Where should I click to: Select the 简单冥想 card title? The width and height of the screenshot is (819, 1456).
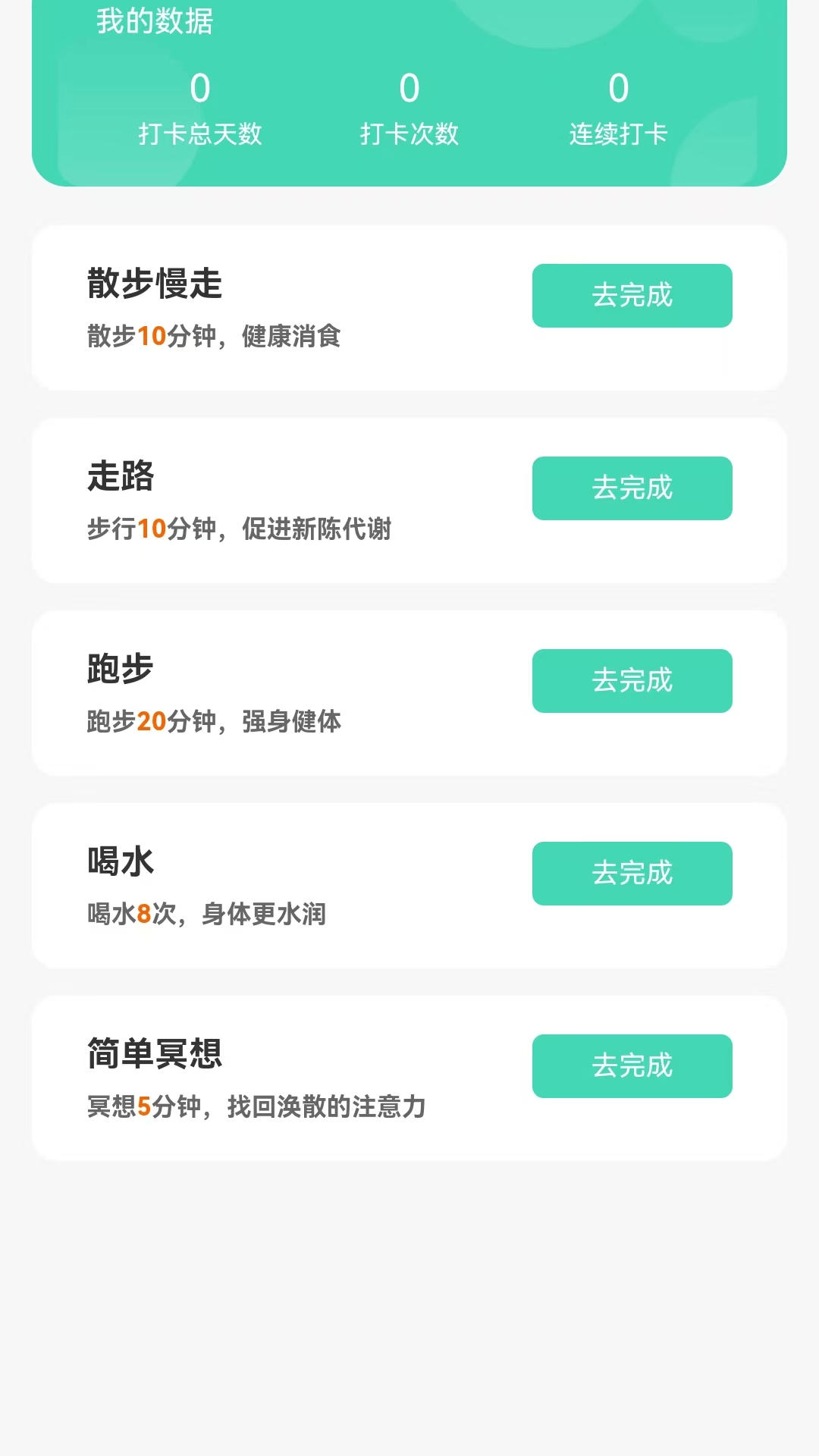[153, 1054]
